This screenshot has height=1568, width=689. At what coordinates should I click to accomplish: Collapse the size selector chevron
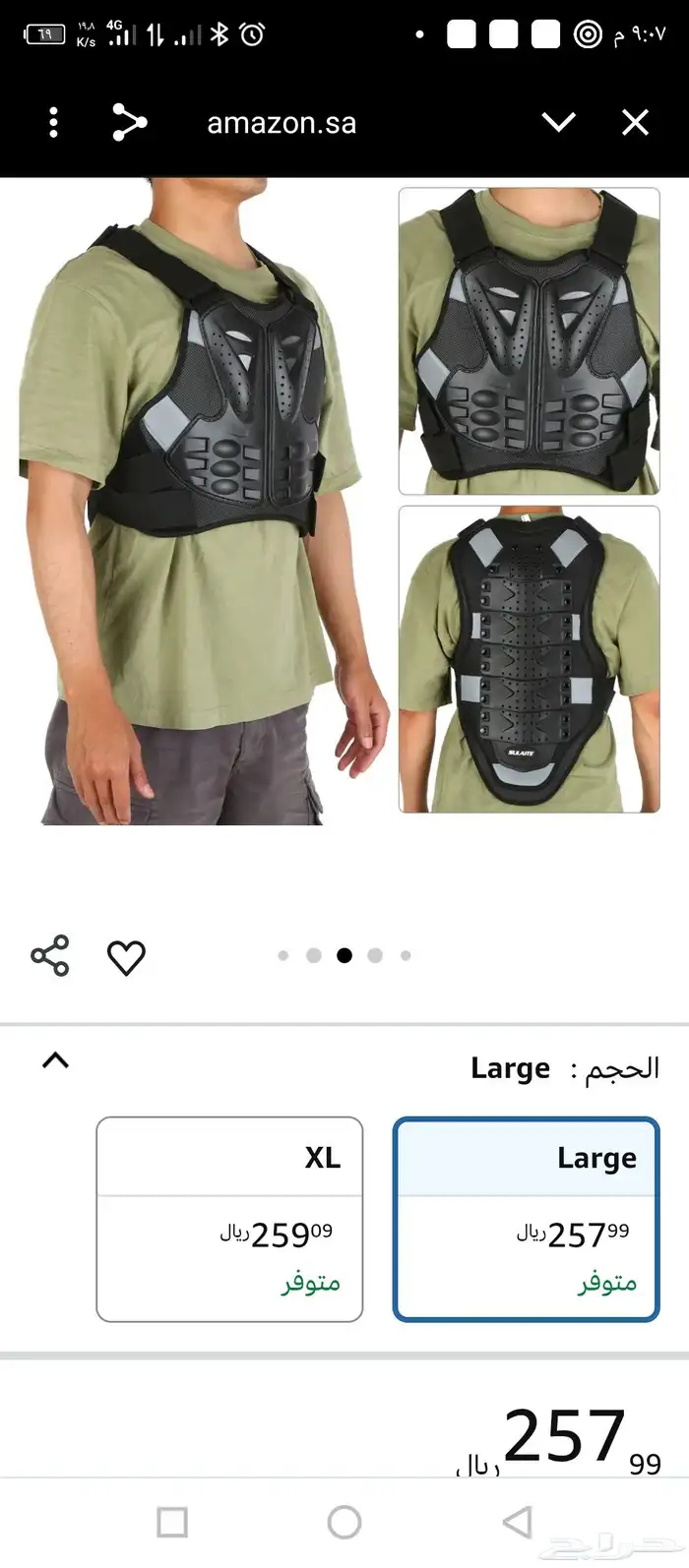[x=56, y=1060]
